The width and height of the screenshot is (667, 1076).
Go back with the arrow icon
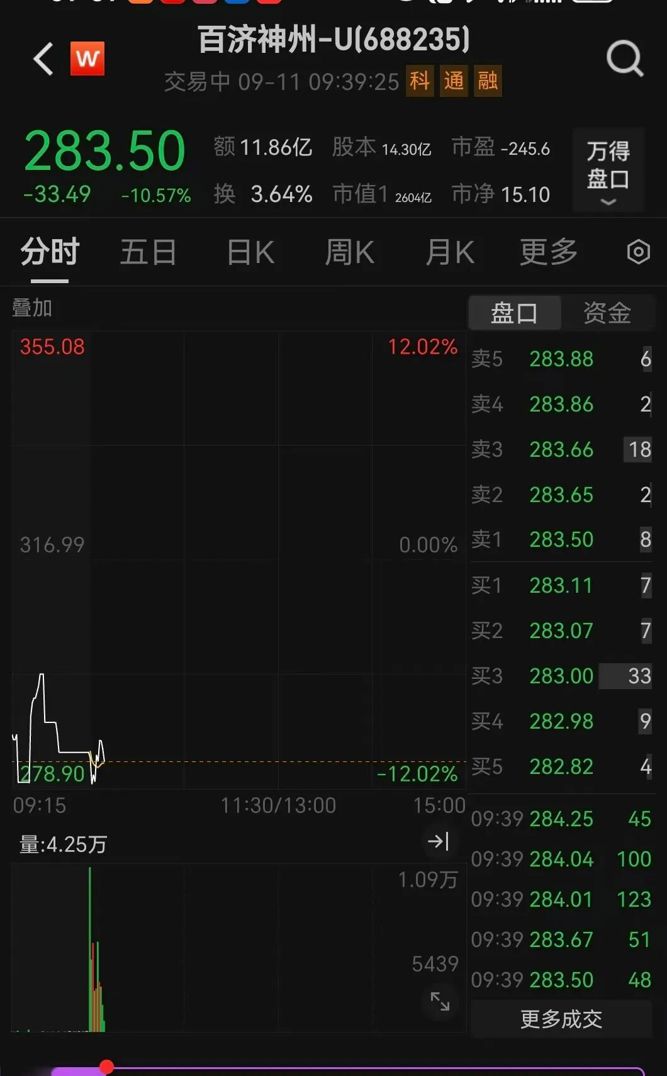[43, 59]
